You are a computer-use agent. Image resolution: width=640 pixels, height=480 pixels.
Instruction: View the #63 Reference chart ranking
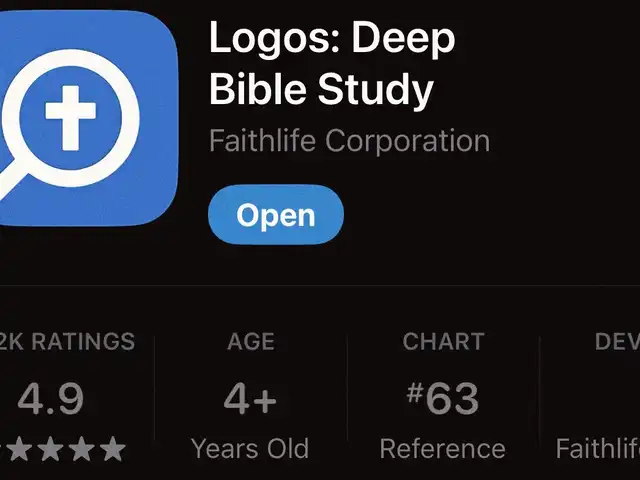pos(442,398)
